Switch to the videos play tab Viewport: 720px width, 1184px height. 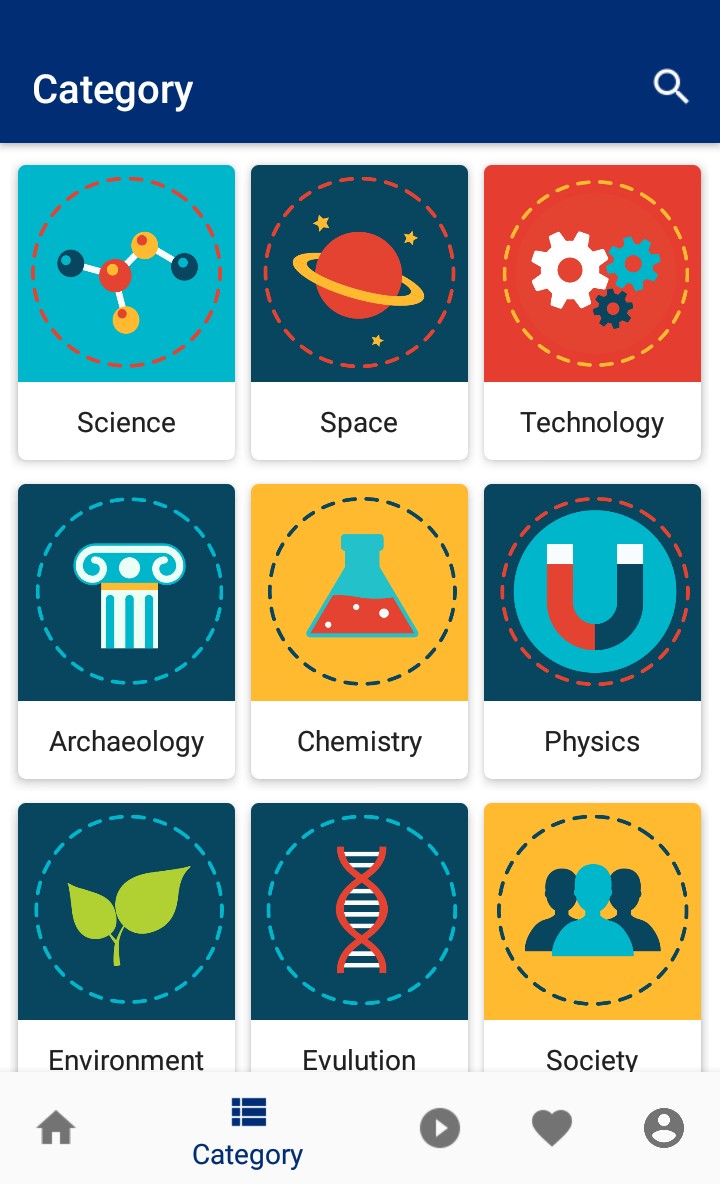point(439,1129)
